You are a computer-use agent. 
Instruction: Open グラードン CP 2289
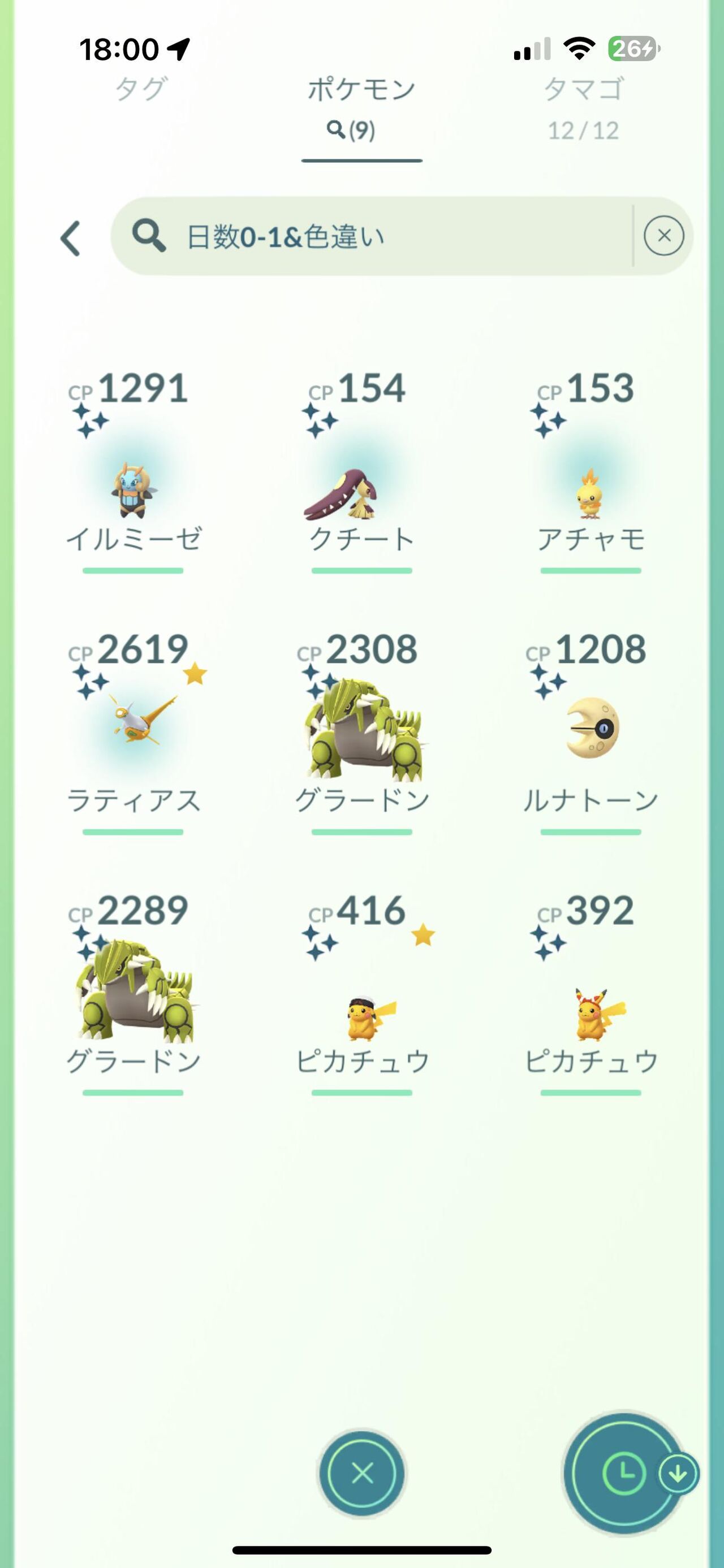(x=133, y=992)
